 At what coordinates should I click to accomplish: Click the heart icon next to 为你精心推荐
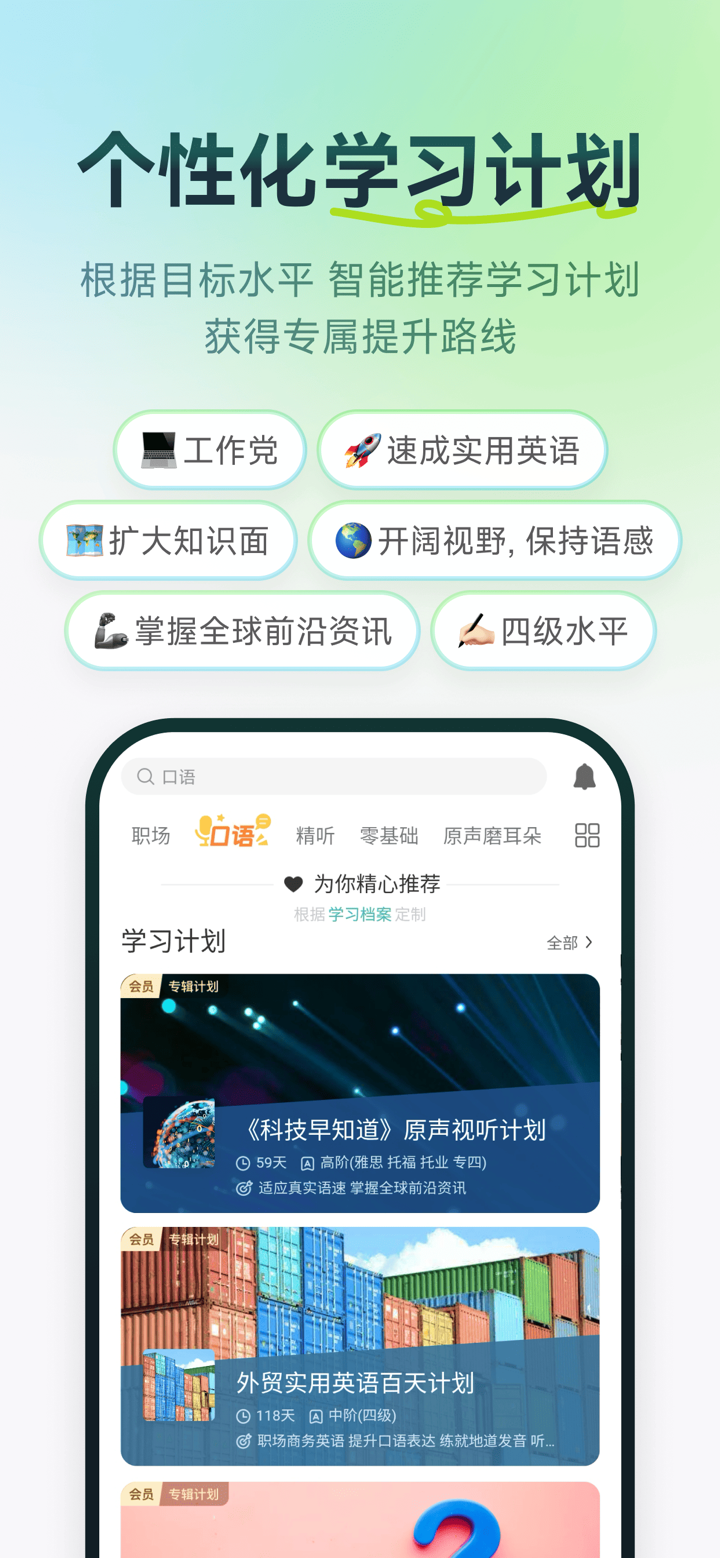[x=293, y=883]
